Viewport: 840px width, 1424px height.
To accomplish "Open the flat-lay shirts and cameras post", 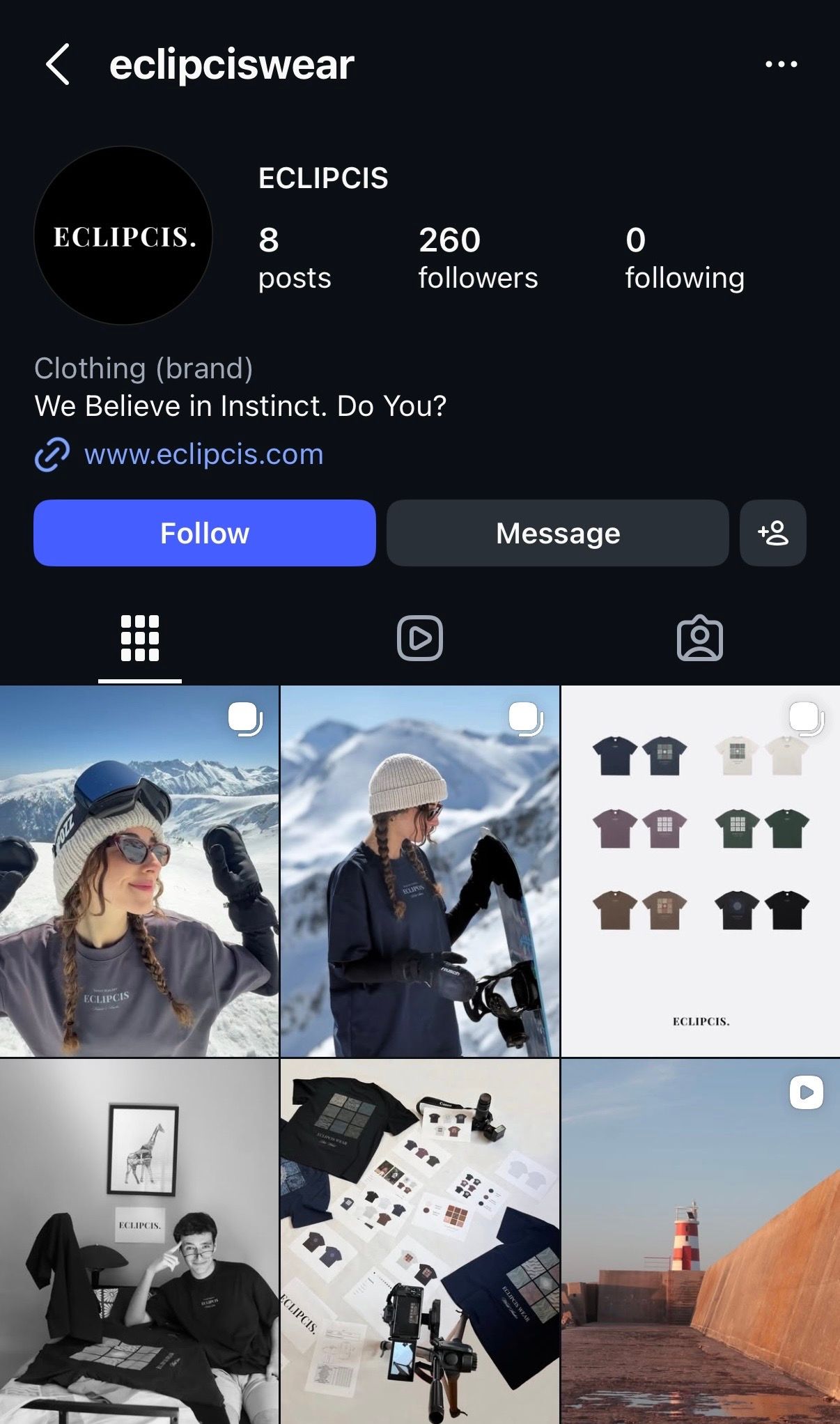I will point(420,1240).
